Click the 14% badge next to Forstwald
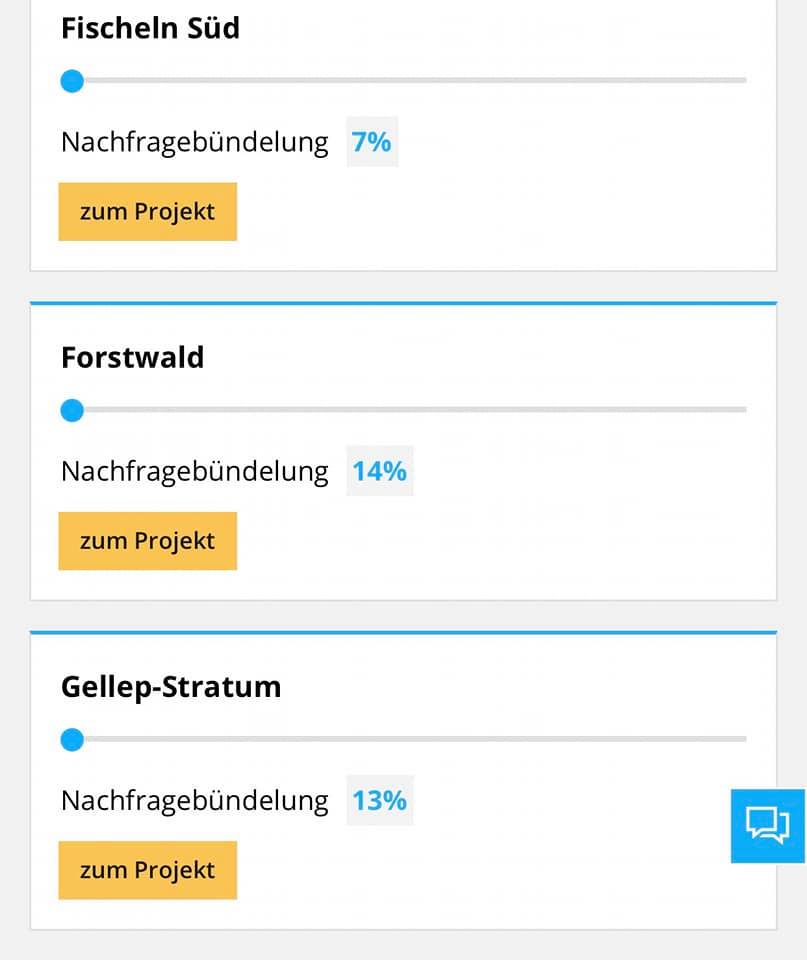 379,470
